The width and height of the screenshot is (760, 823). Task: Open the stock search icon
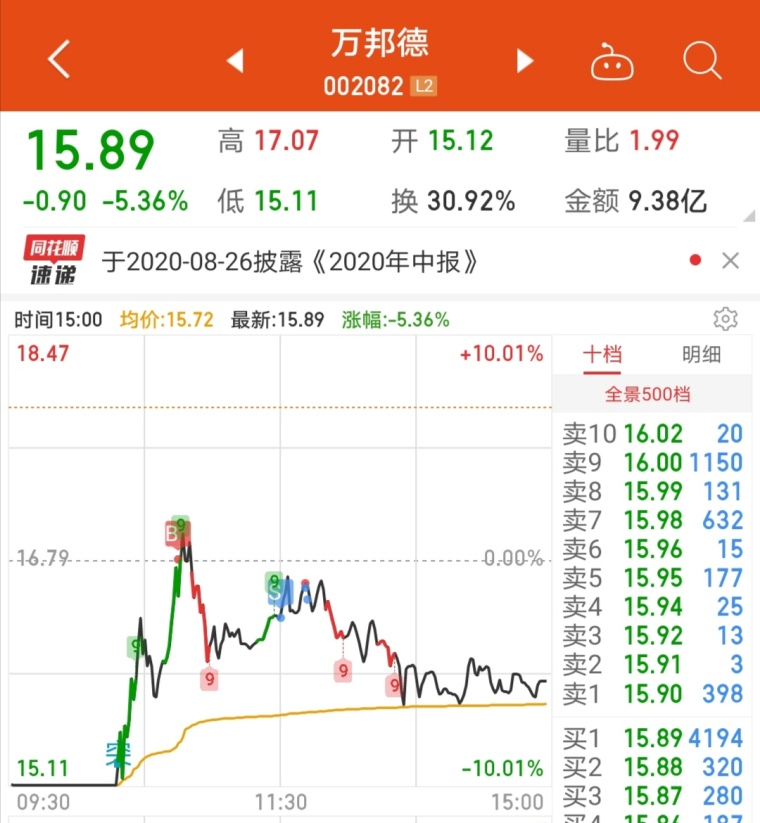[x=702, y=60]
